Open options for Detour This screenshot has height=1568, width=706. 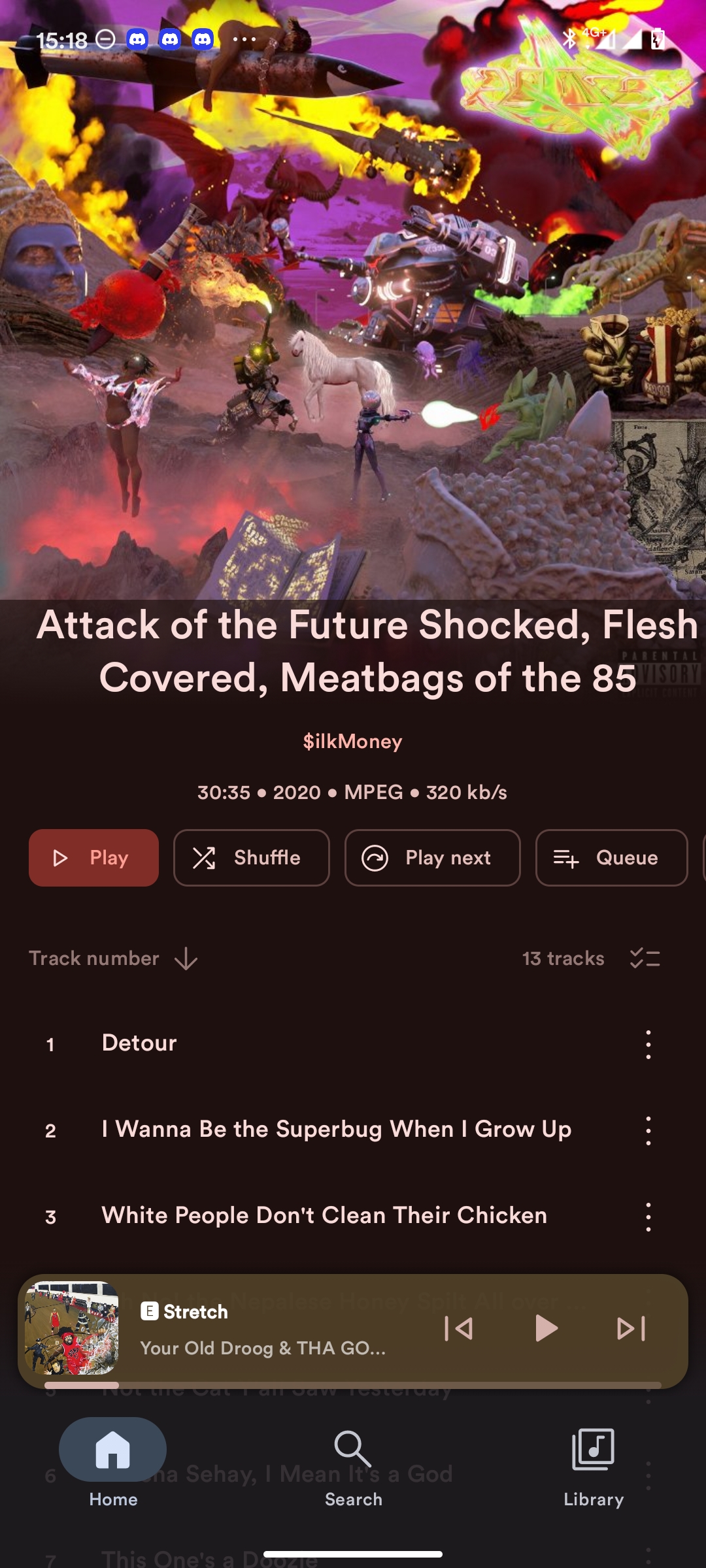[x=648, y=1044]
